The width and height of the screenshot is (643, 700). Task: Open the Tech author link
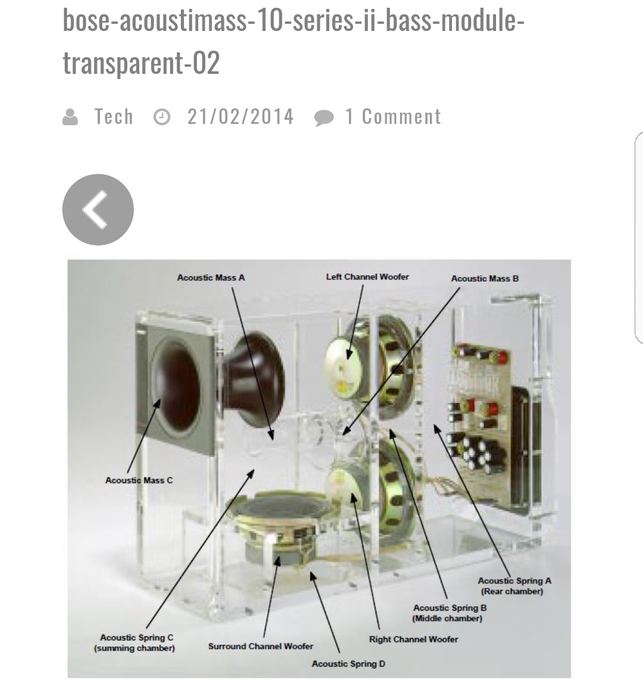tap(113, 116)
